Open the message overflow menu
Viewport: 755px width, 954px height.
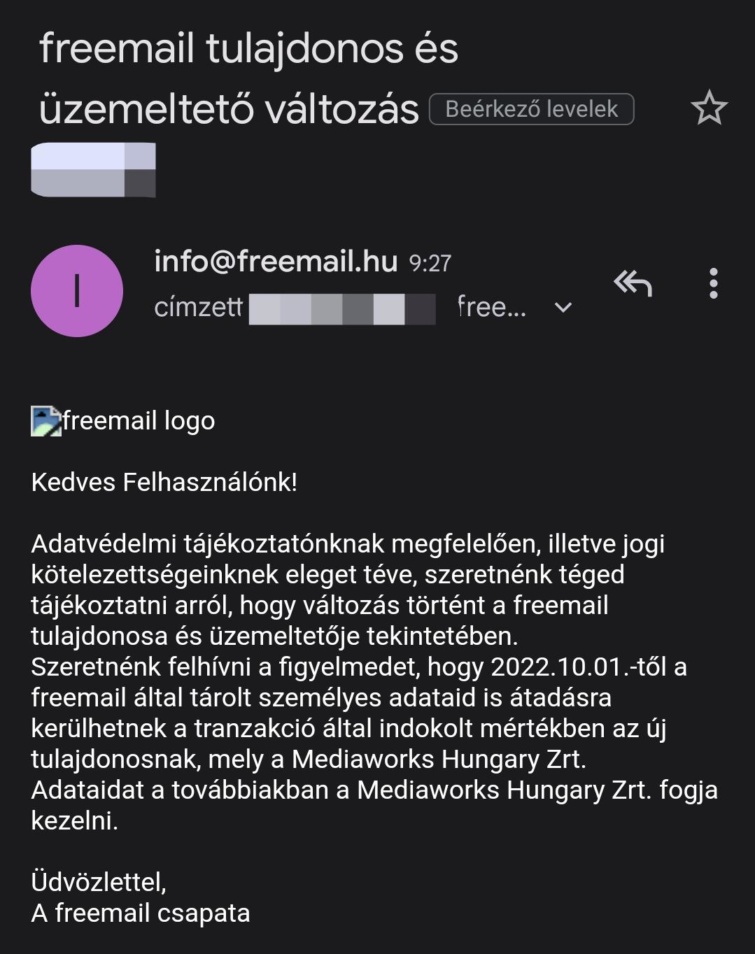tap(713, 283)
